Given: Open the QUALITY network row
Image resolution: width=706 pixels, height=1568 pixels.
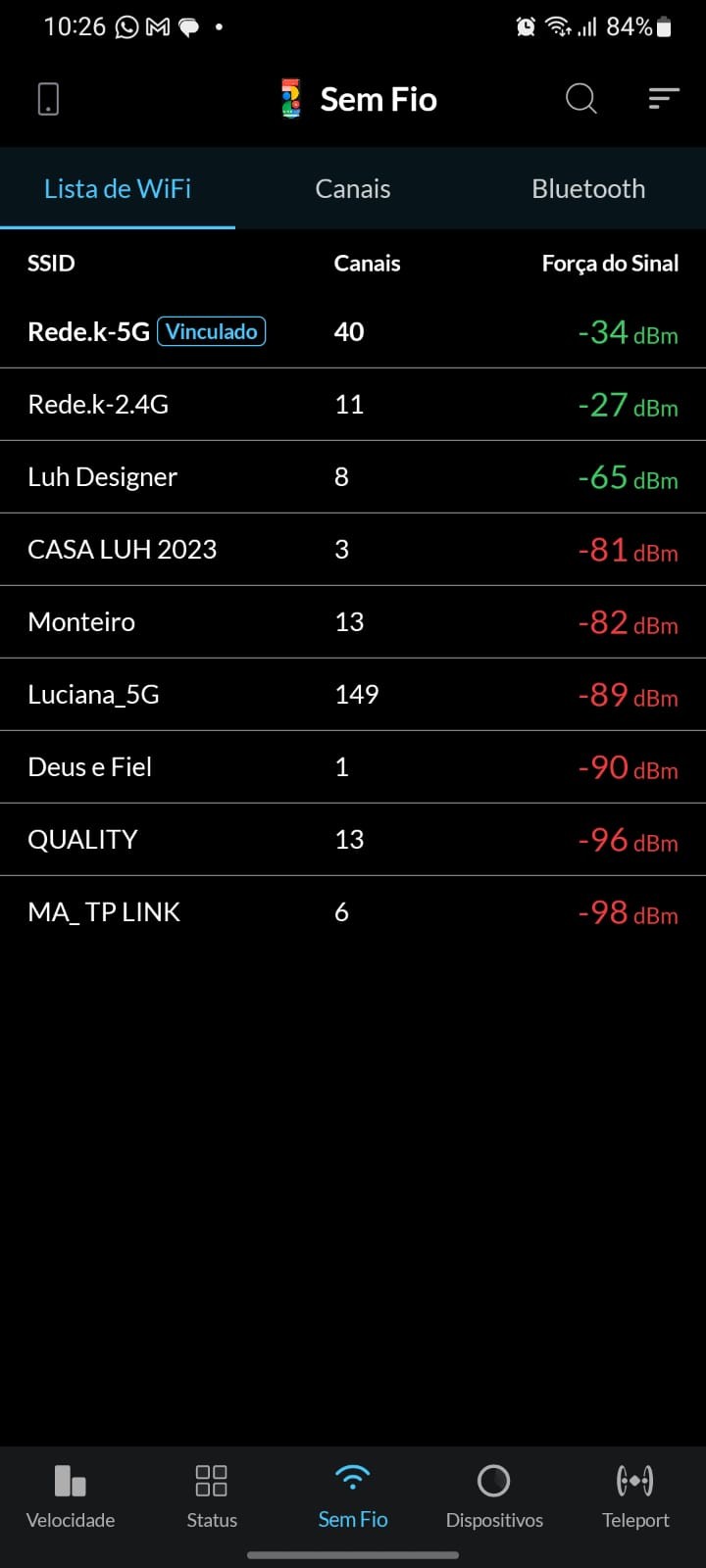Looking at the screenshot, I should coord(353,840).
